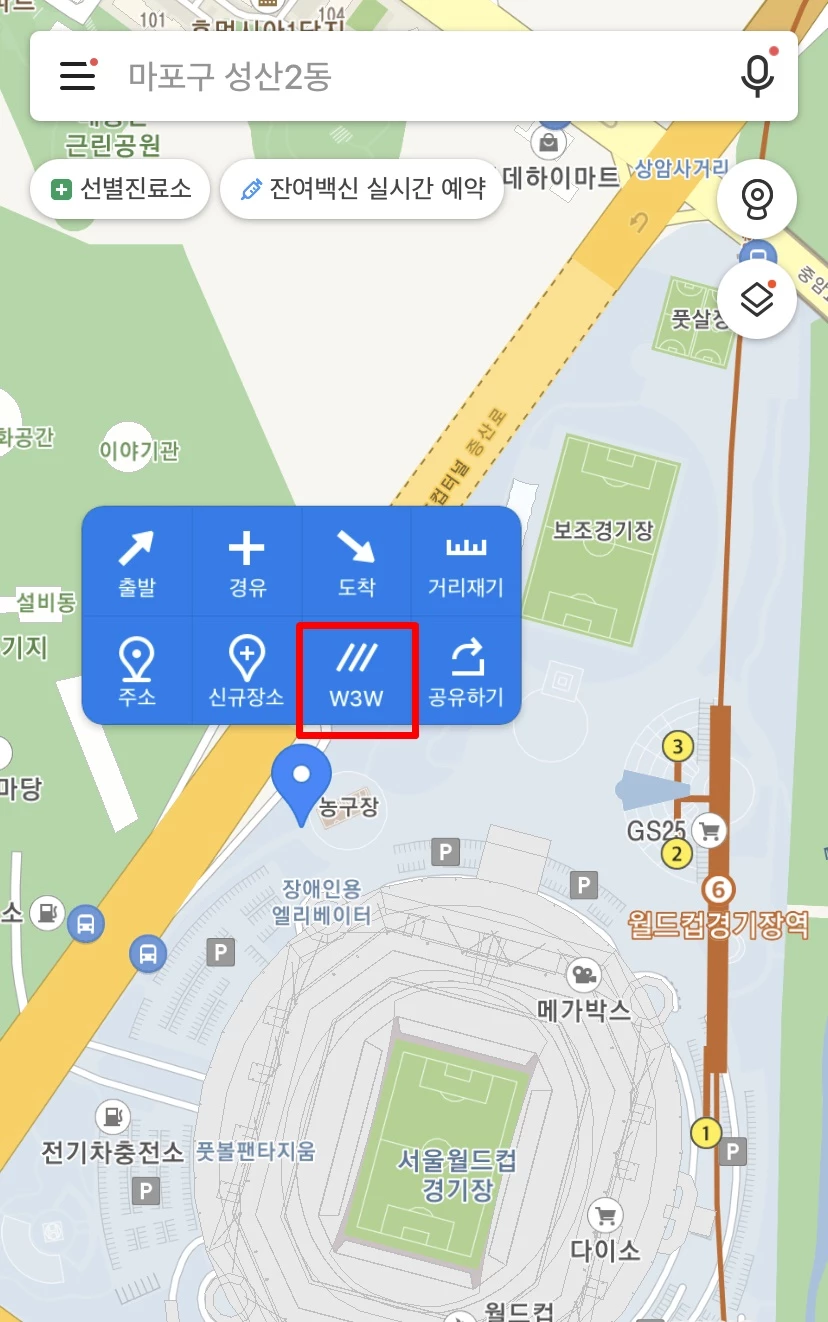Click the 경유 (waypoint) plus icon

click(x=246, y=560)
